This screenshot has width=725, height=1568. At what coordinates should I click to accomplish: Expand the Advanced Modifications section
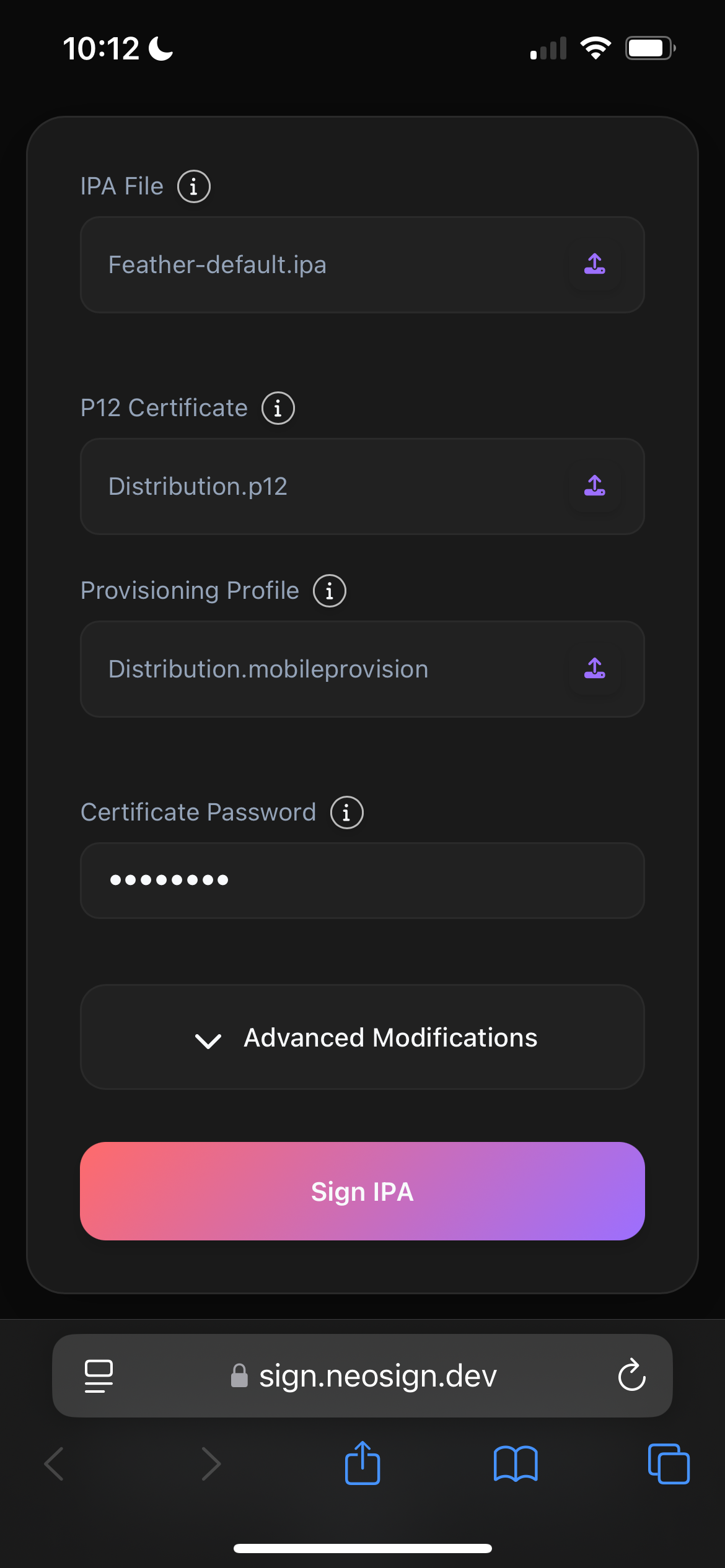click(362, 1037)
